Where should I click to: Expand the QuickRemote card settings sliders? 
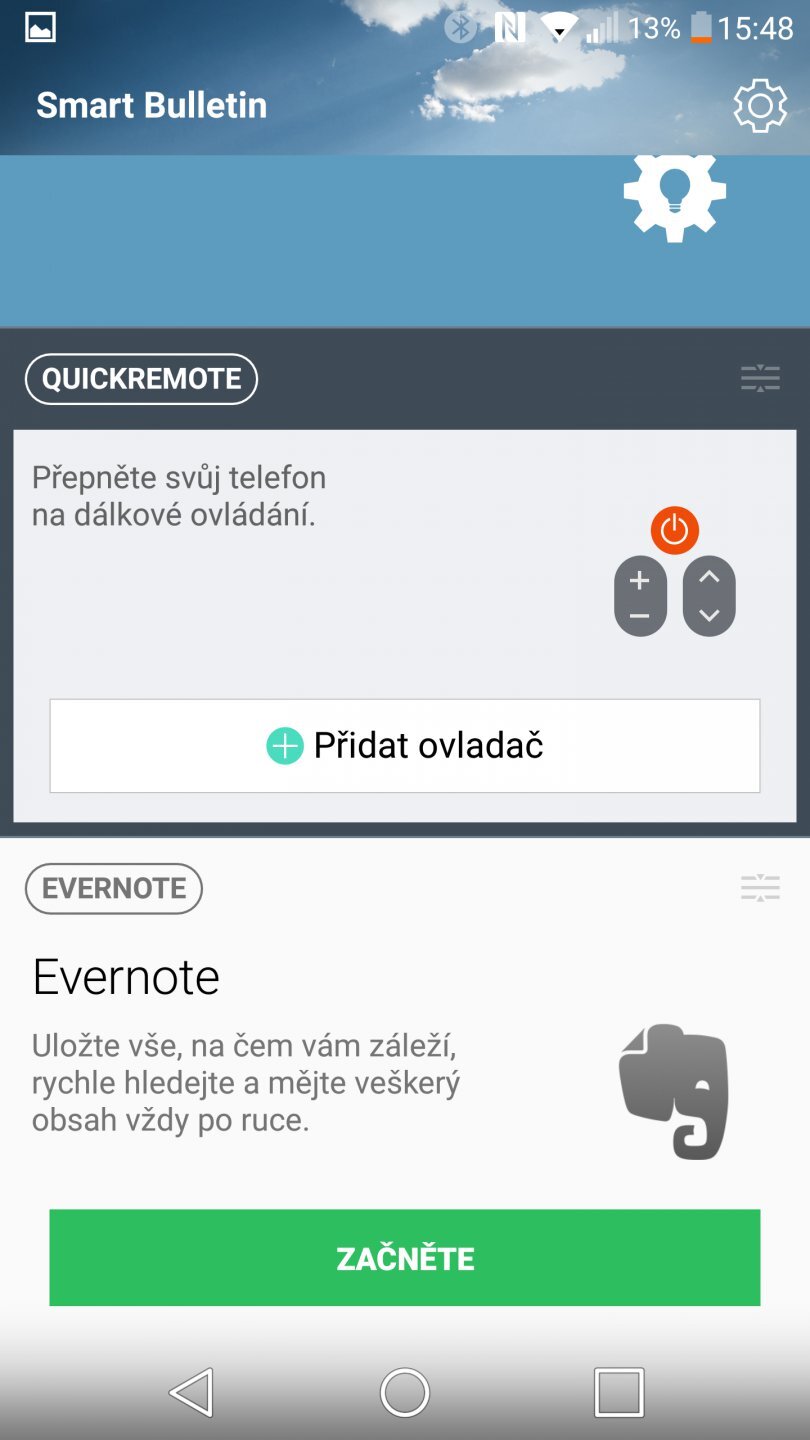coord(760,378)
